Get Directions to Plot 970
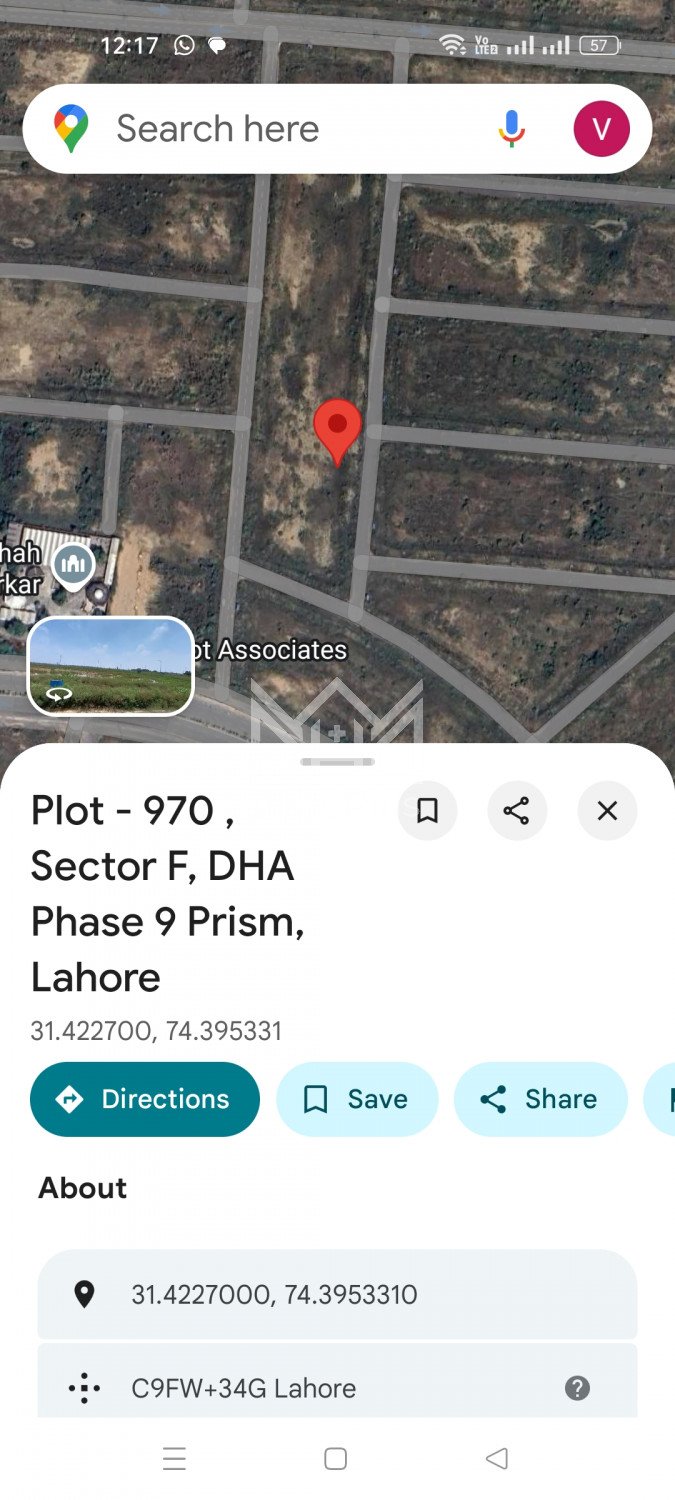The image size is (675, 1500). 145,1099
